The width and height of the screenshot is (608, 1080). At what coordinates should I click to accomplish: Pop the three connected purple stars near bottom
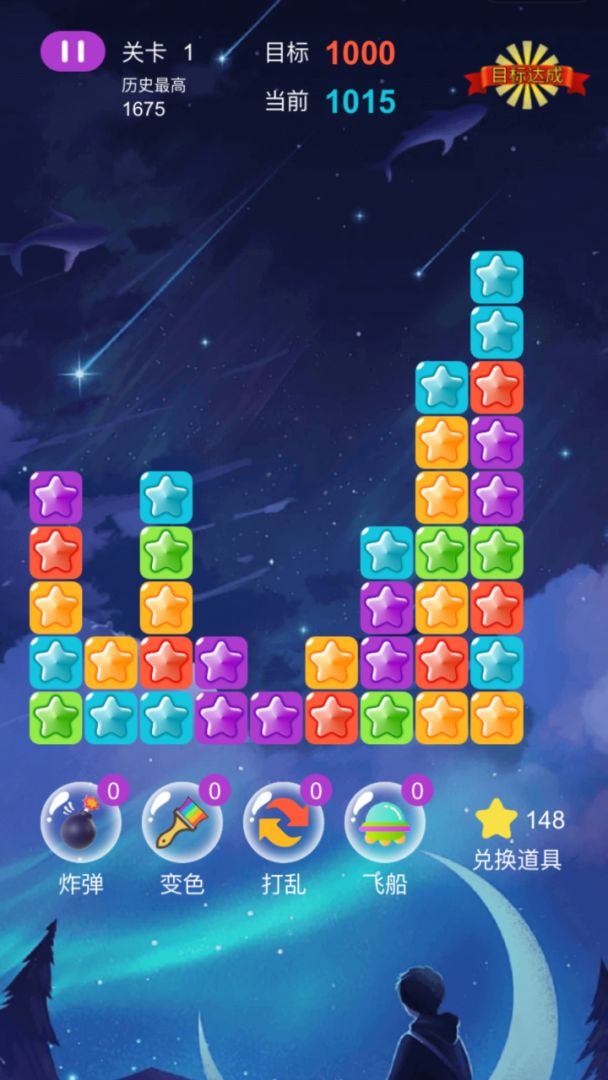(222, 717)
